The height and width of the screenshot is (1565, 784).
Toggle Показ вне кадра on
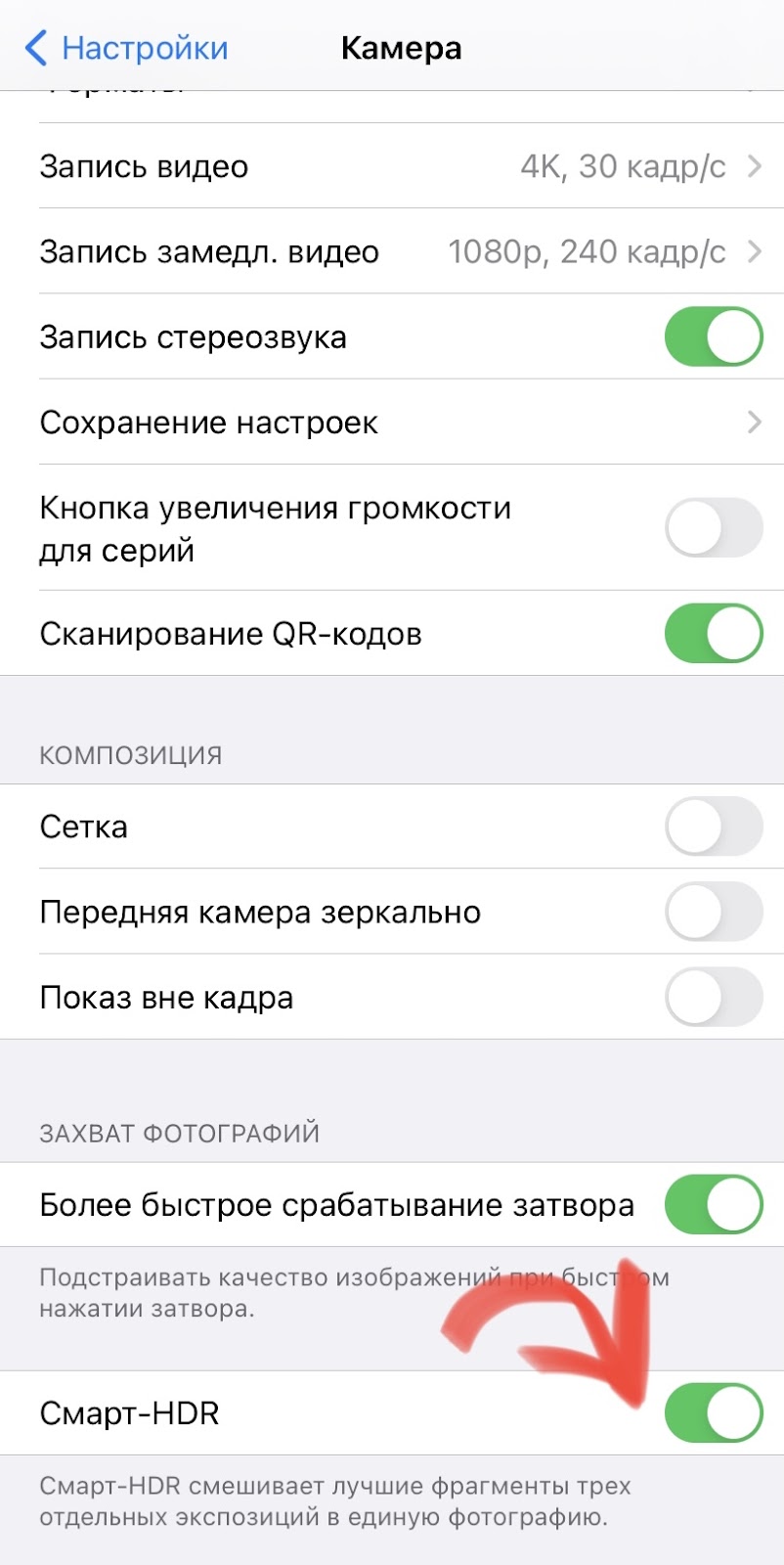click(x=714, y=997)
